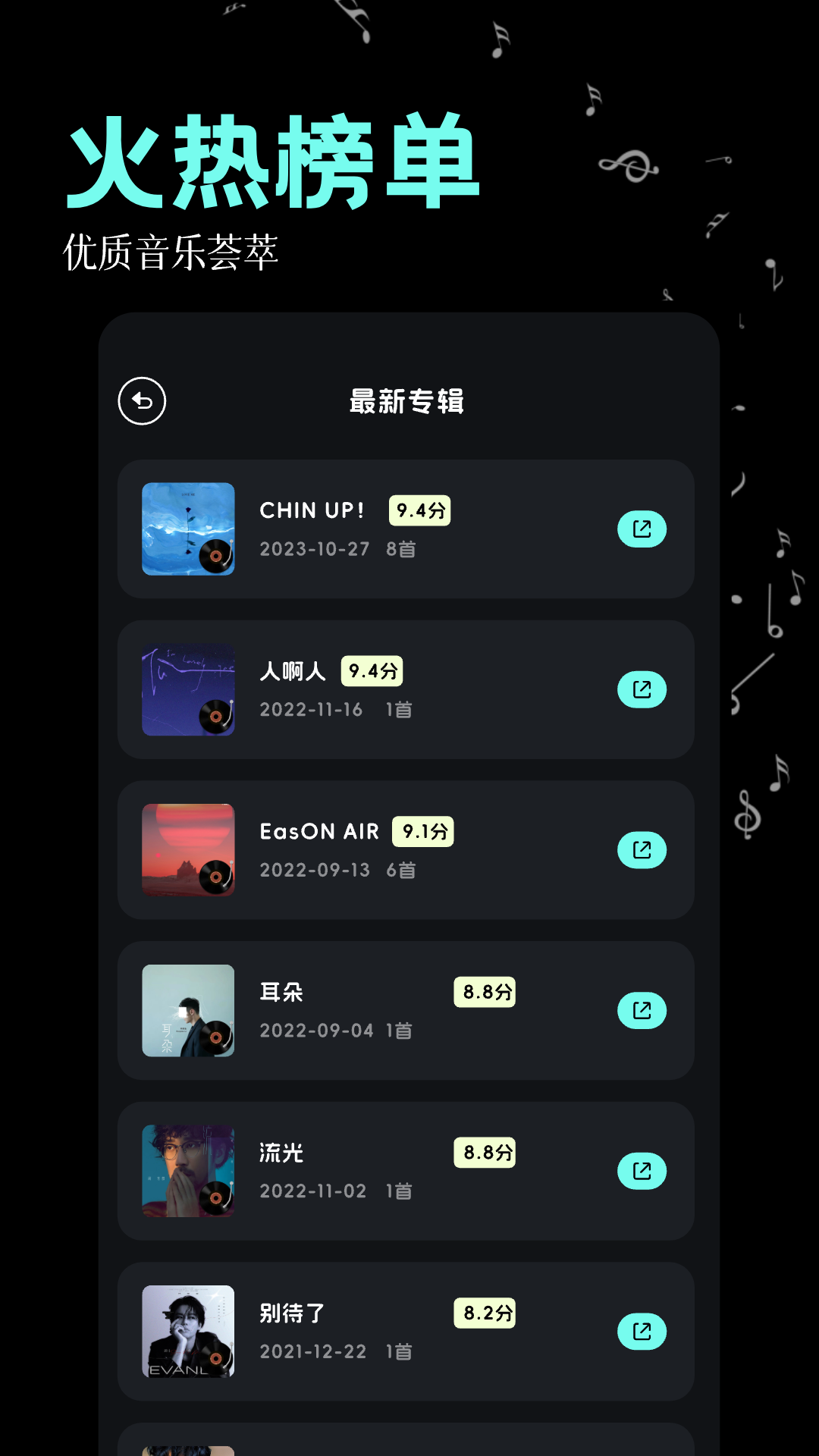The width and height of the screenshot is (819, 1456).
Task: Open external link for 人啊人 album
Action: (x=641, y=689)
